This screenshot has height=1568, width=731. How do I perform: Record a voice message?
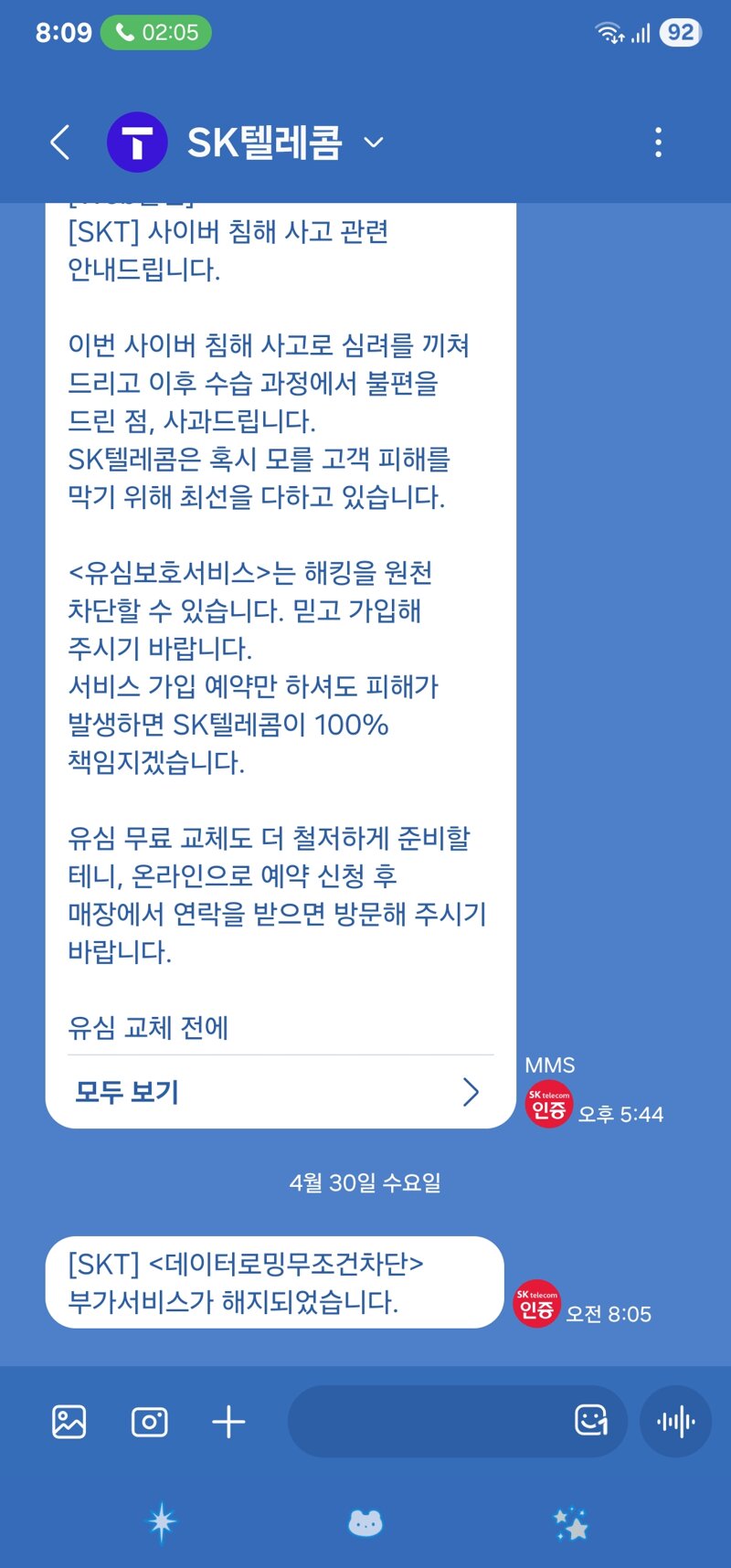676,1422
